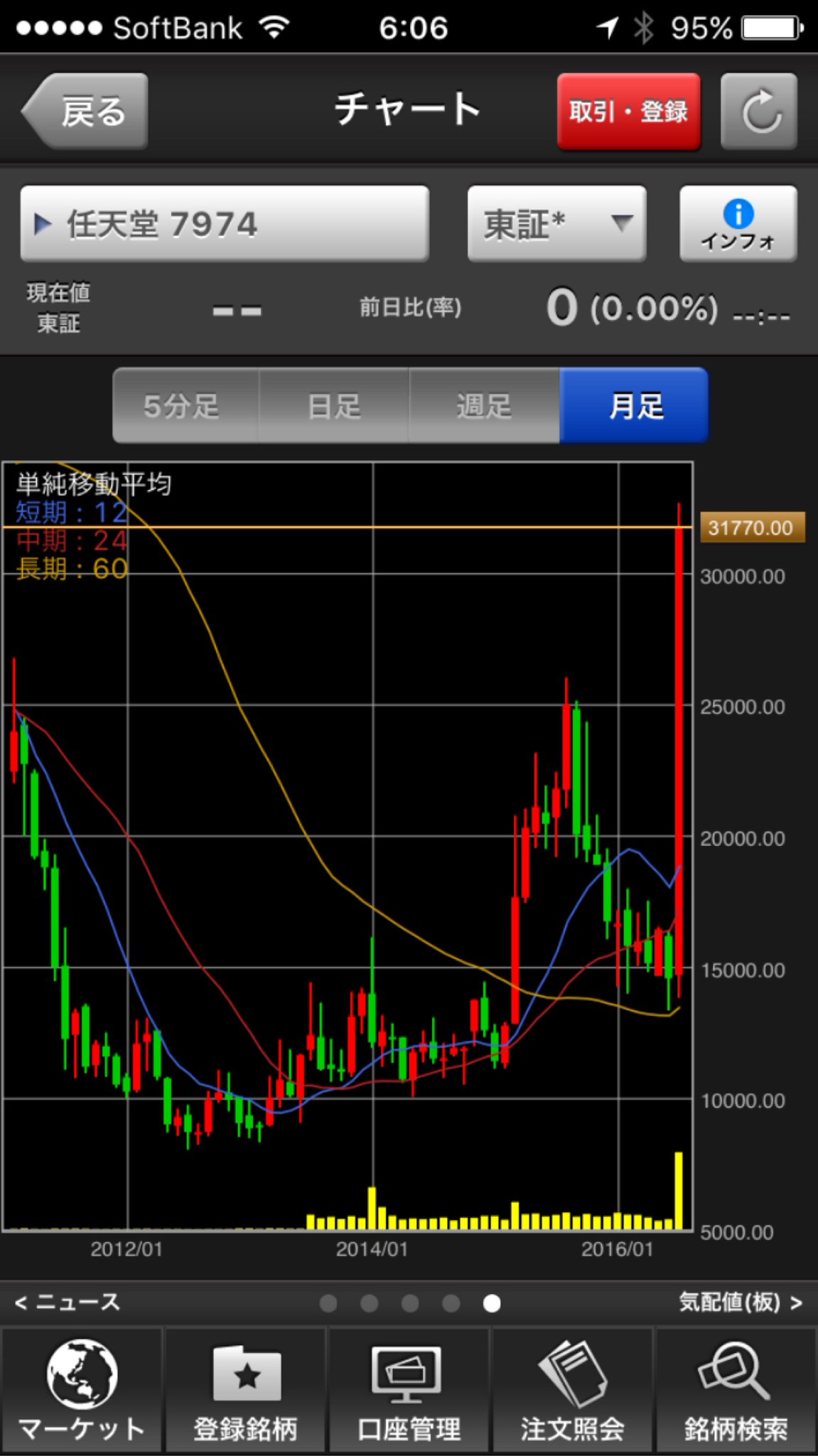Viewport: 818px width, 1456px height.
Task: Expand the 東証 exchange dropdown
Action: point(556,224)
